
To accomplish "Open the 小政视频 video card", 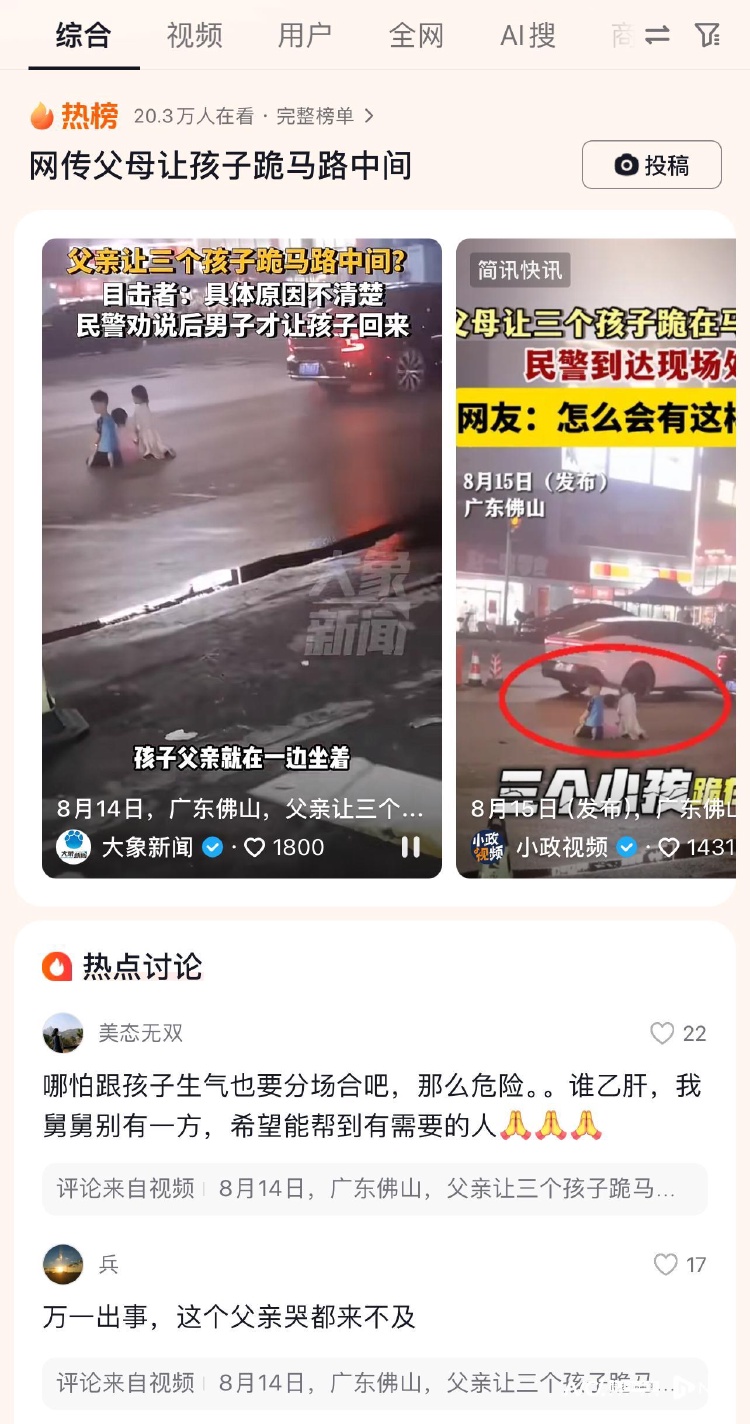I will [x=596, y=520].
